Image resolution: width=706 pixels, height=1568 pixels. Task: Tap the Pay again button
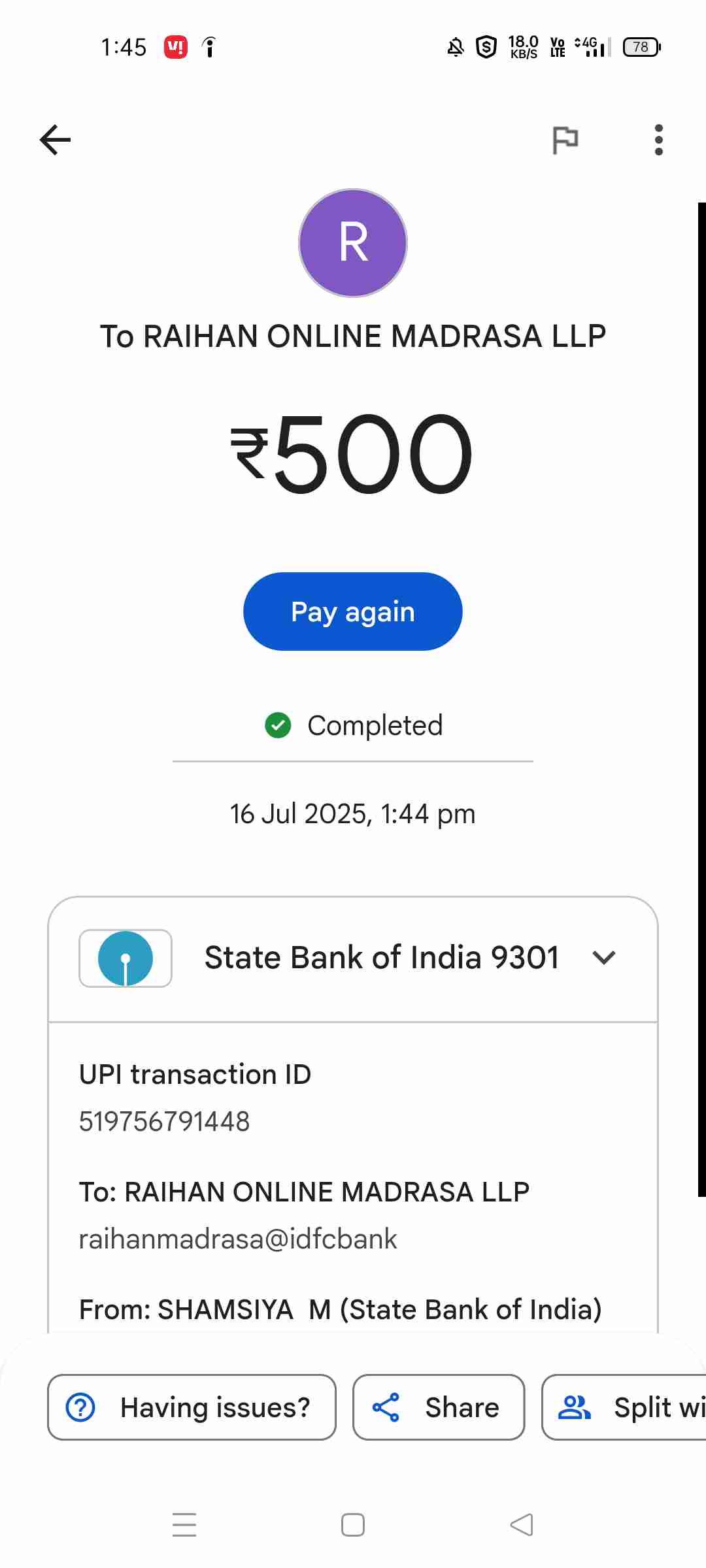tap(353, 612)
